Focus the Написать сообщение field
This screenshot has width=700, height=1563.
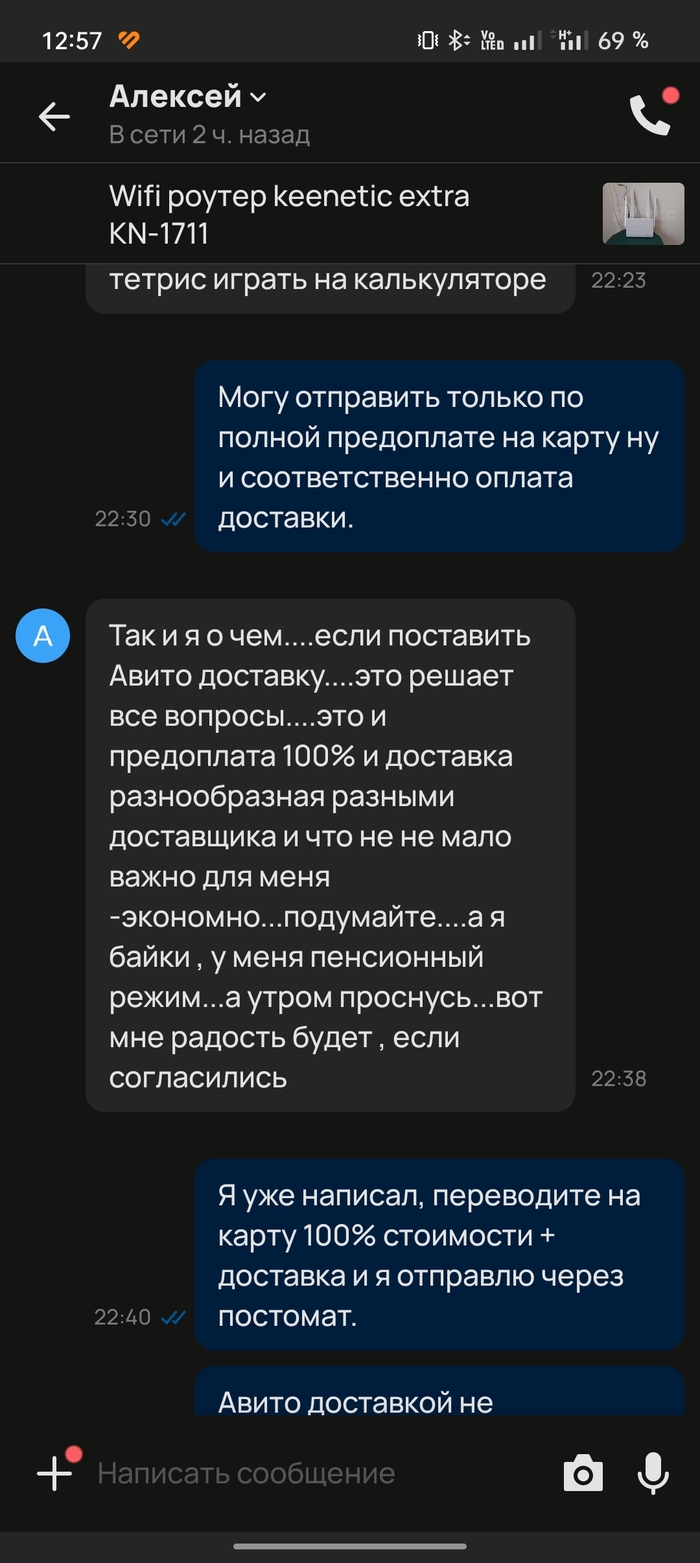pyautogui.click(x=300, y=1473)
